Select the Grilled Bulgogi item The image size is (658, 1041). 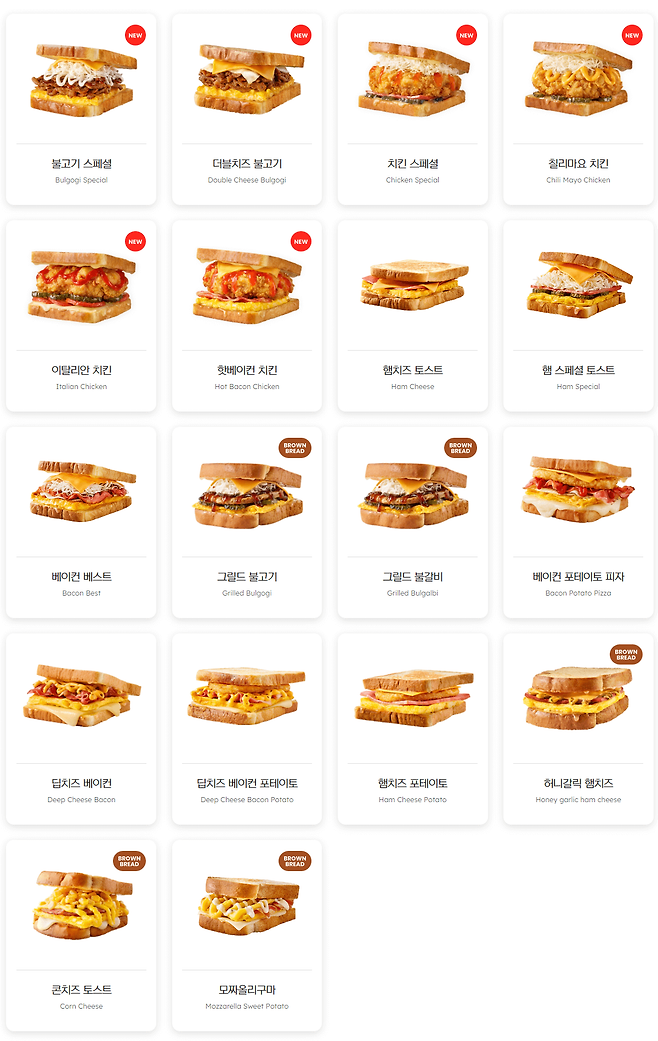click(247, 522)
